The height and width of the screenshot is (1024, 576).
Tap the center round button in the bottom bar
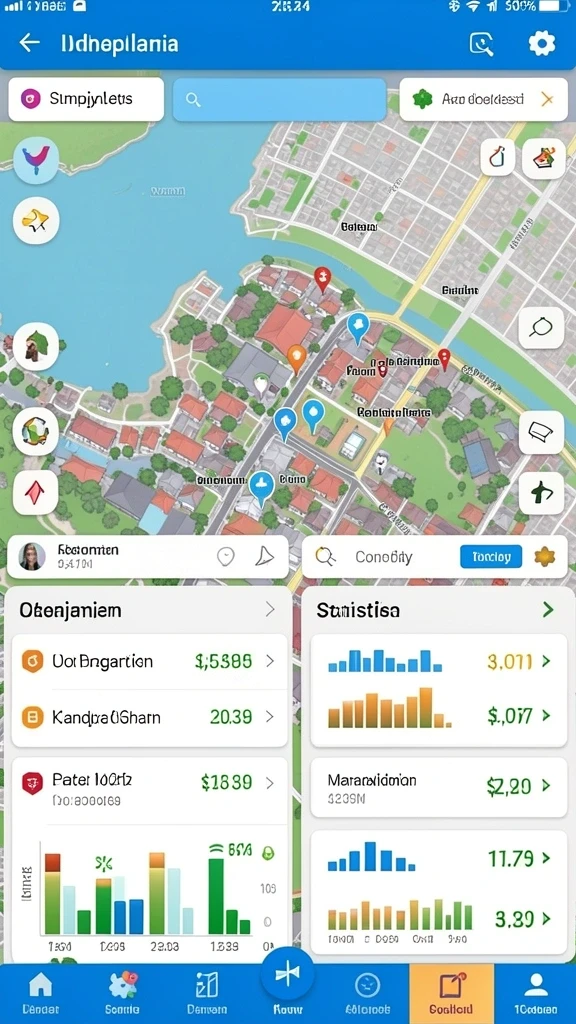287,974
